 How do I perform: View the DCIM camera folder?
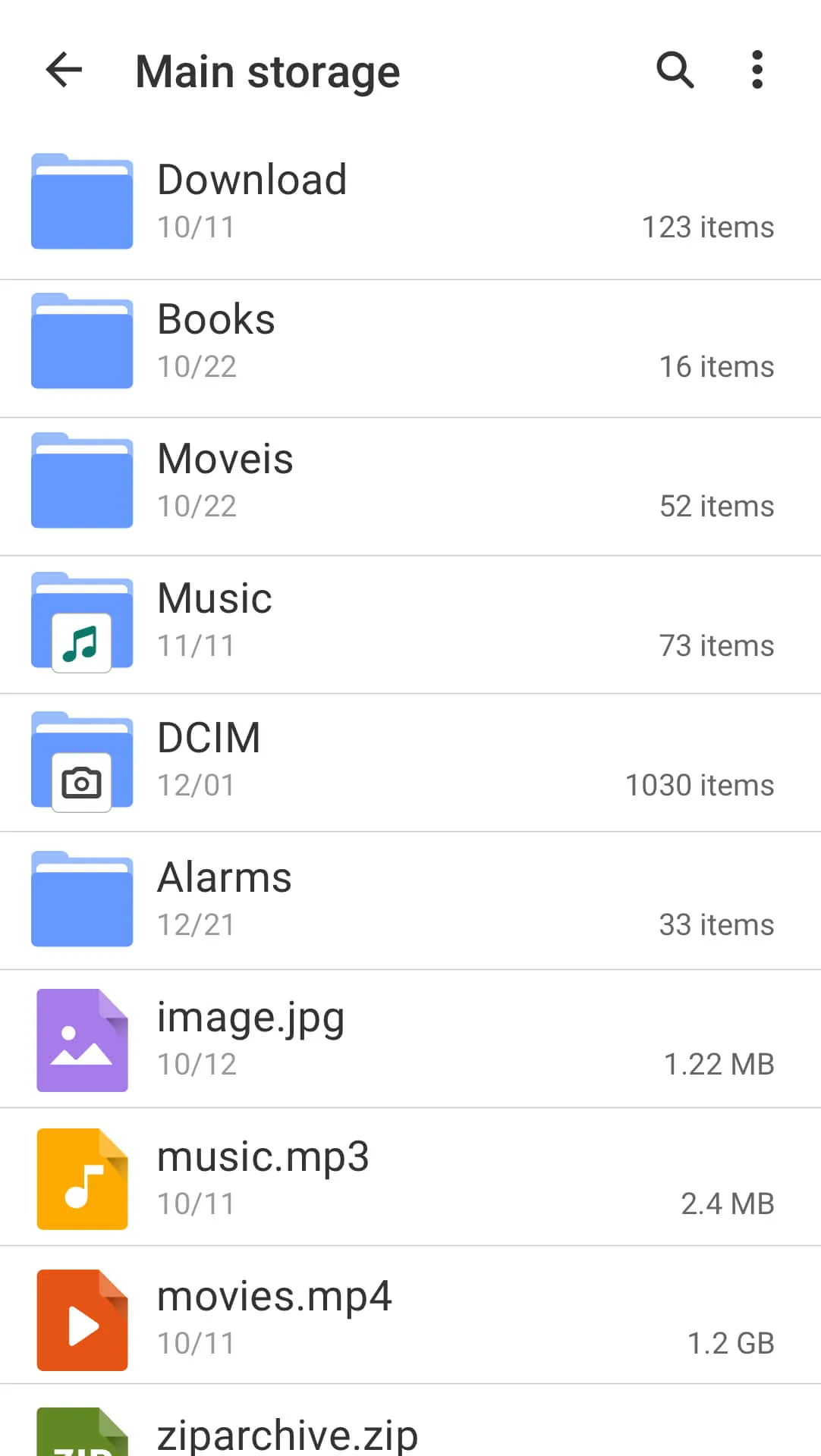coord(410,761)
